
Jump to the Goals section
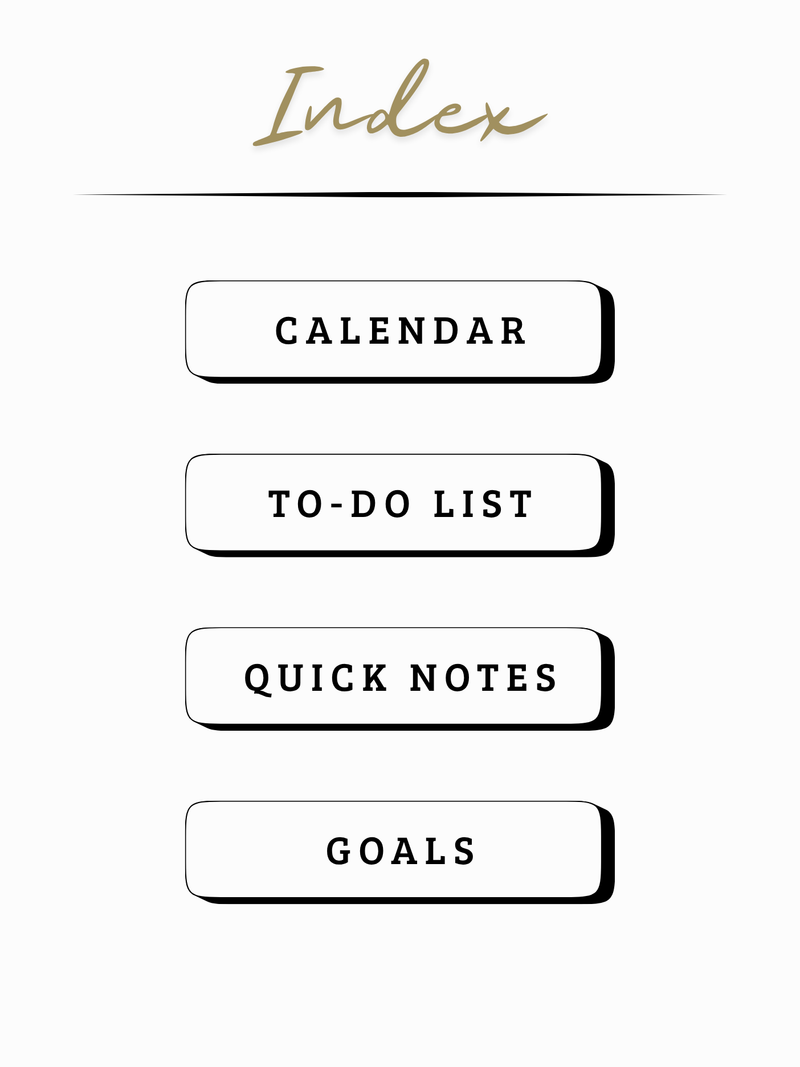(398, 850)
